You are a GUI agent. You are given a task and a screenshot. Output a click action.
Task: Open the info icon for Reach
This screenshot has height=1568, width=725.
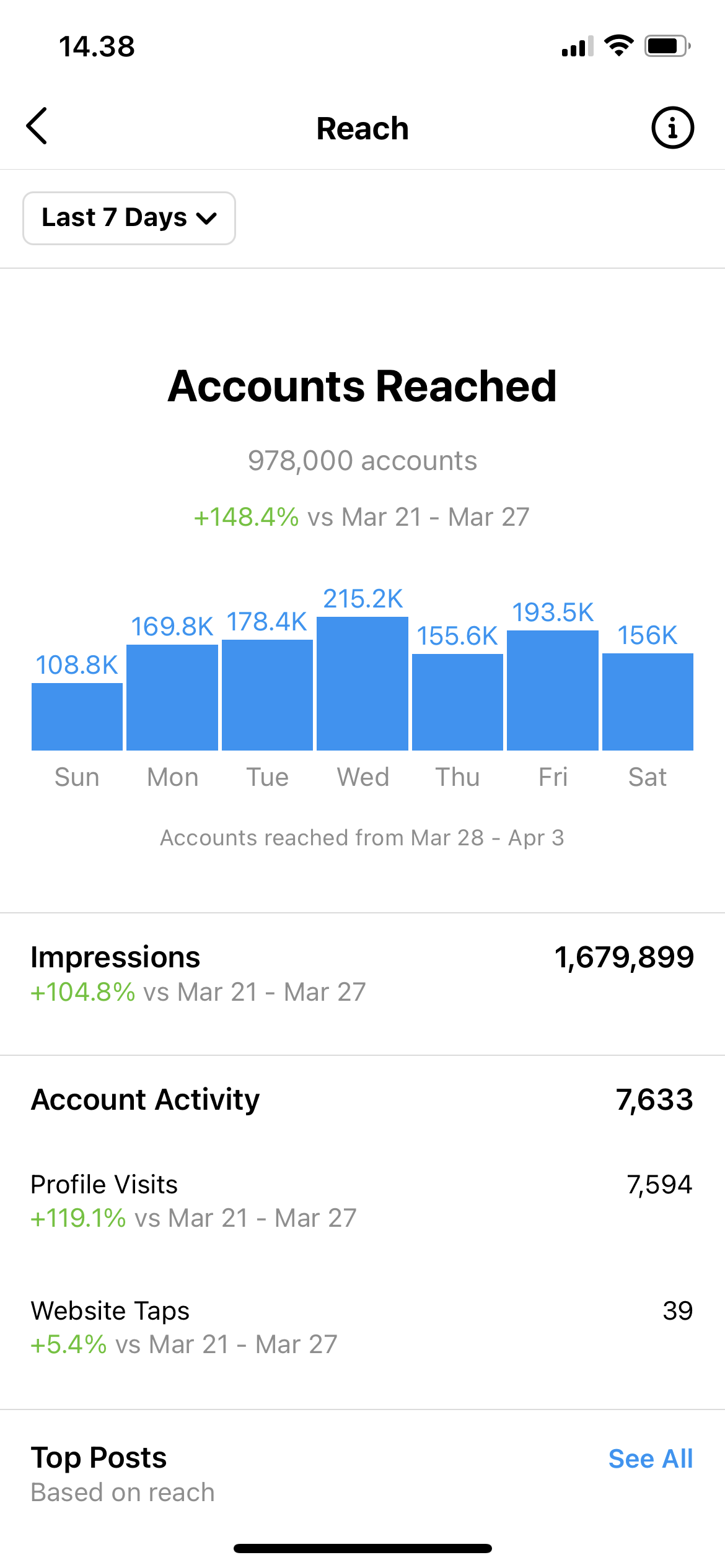[x=672, y=128]
